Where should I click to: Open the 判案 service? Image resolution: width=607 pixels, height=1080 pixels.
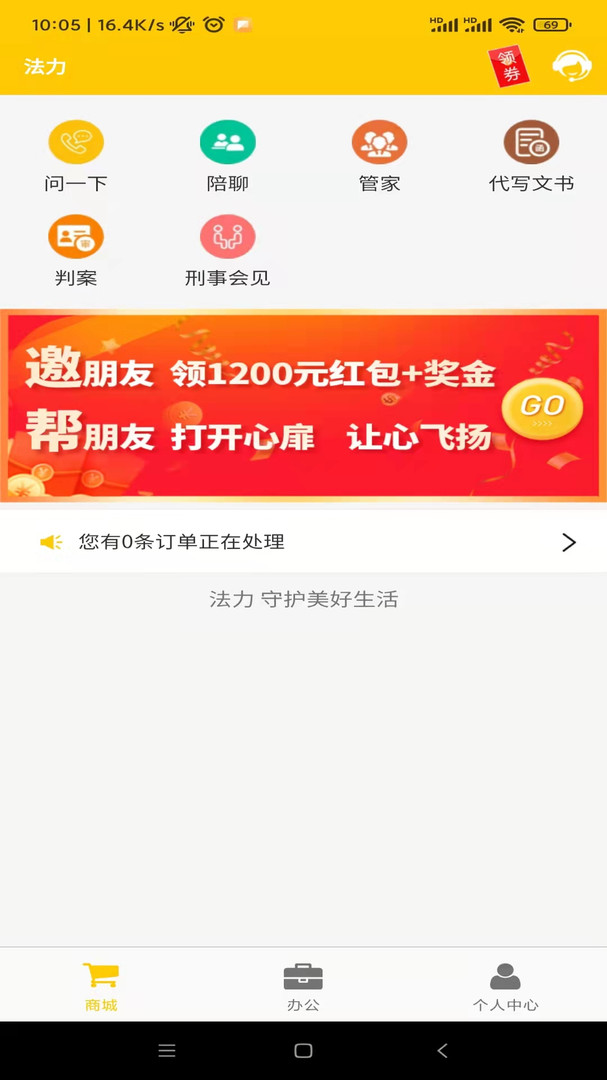76,251
